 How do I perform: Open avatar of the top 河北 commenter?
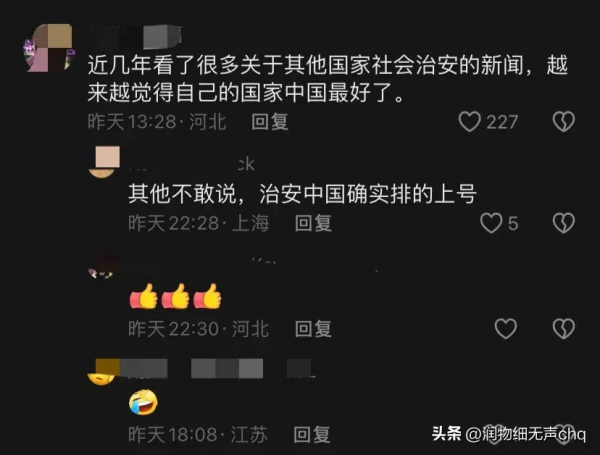click(47, 47)
